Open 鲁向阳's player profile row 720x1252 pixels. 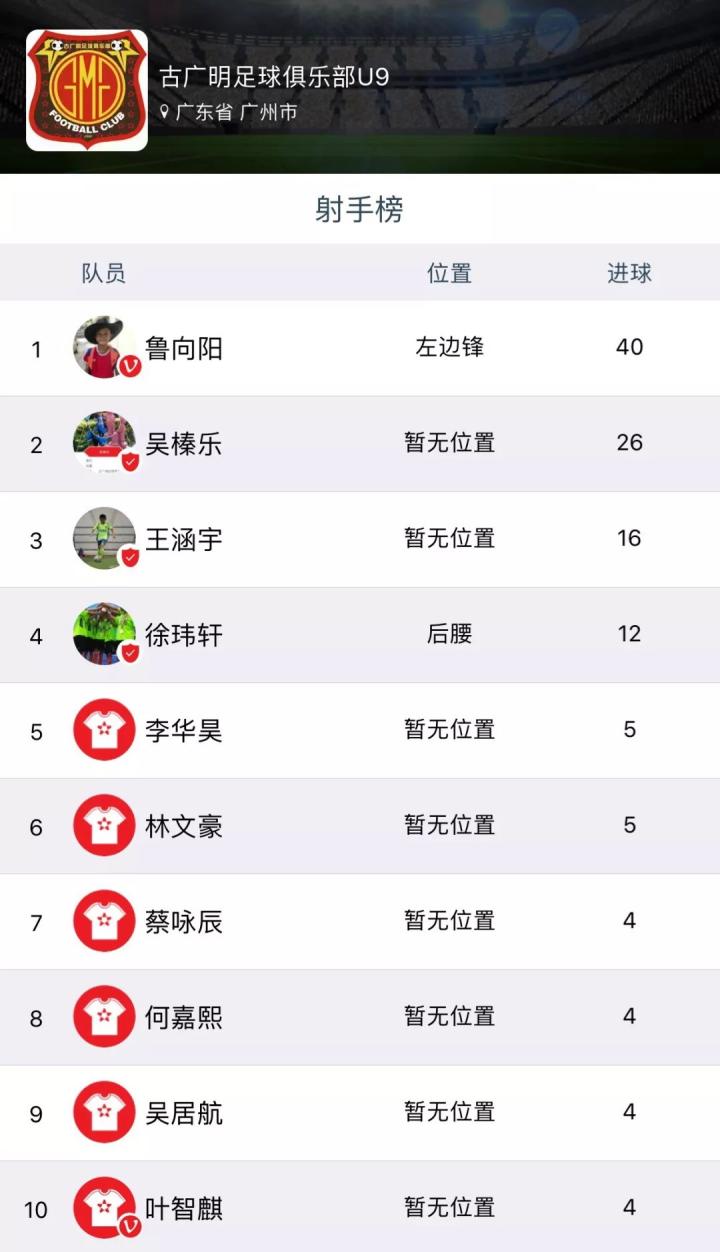pyautogui.click(x=184, y=348)
